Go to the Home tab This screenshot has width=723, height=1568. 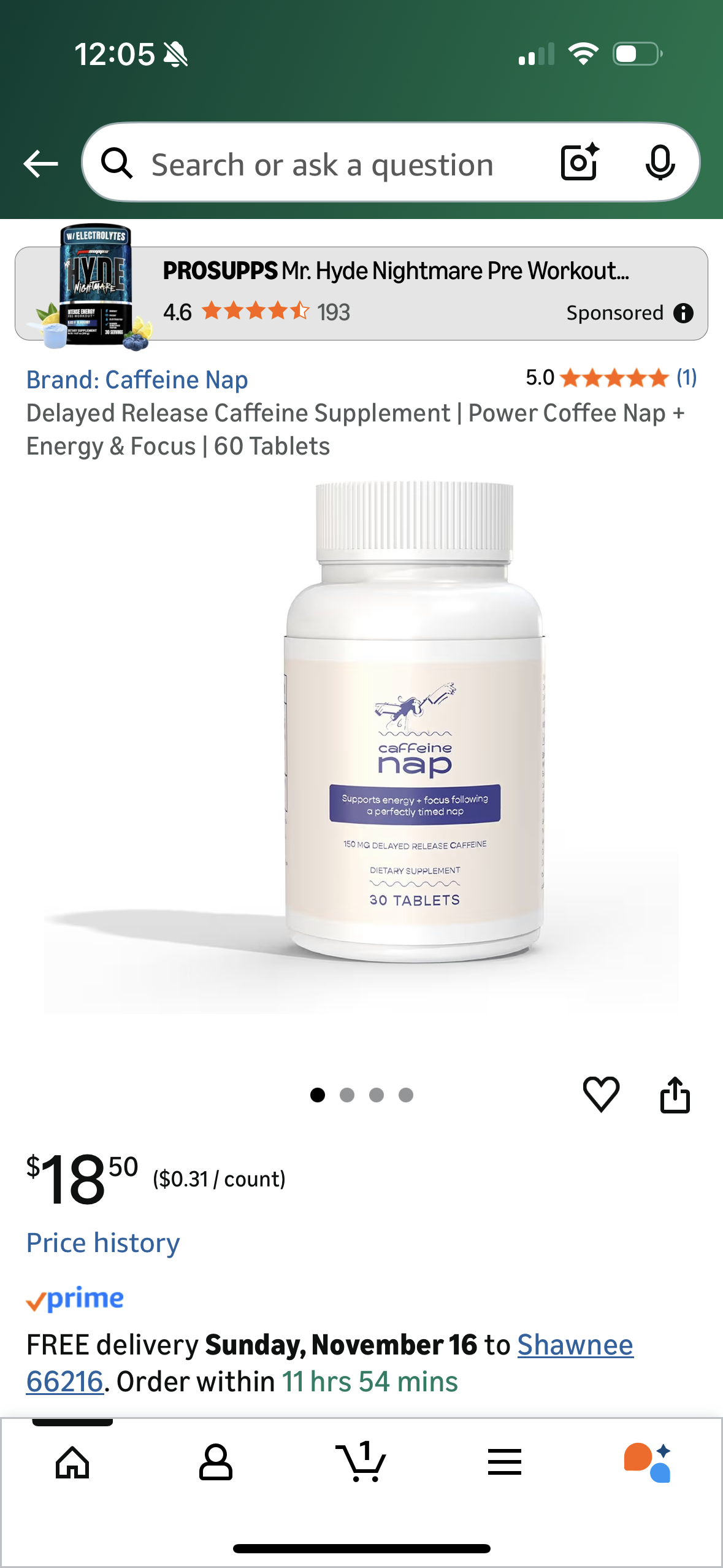coord(72,1462)
